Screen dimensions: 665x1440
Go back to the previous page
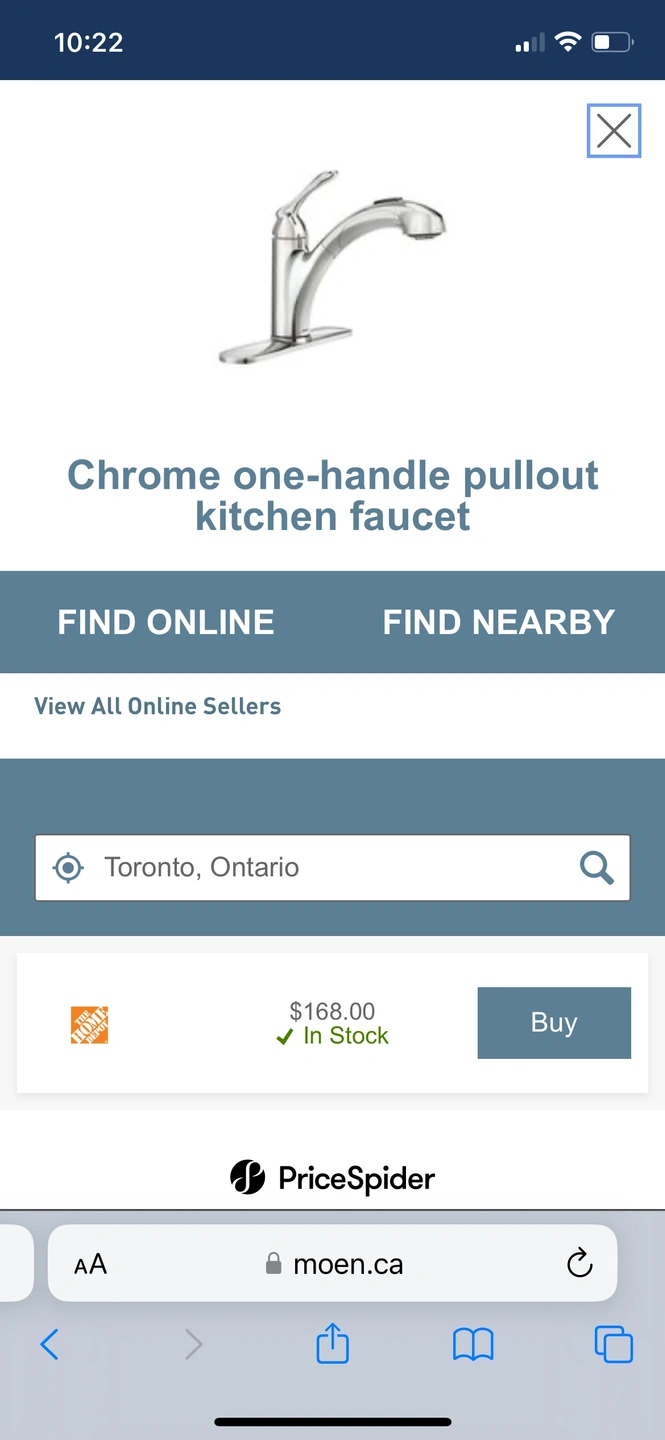click(x=49, y=1344)
